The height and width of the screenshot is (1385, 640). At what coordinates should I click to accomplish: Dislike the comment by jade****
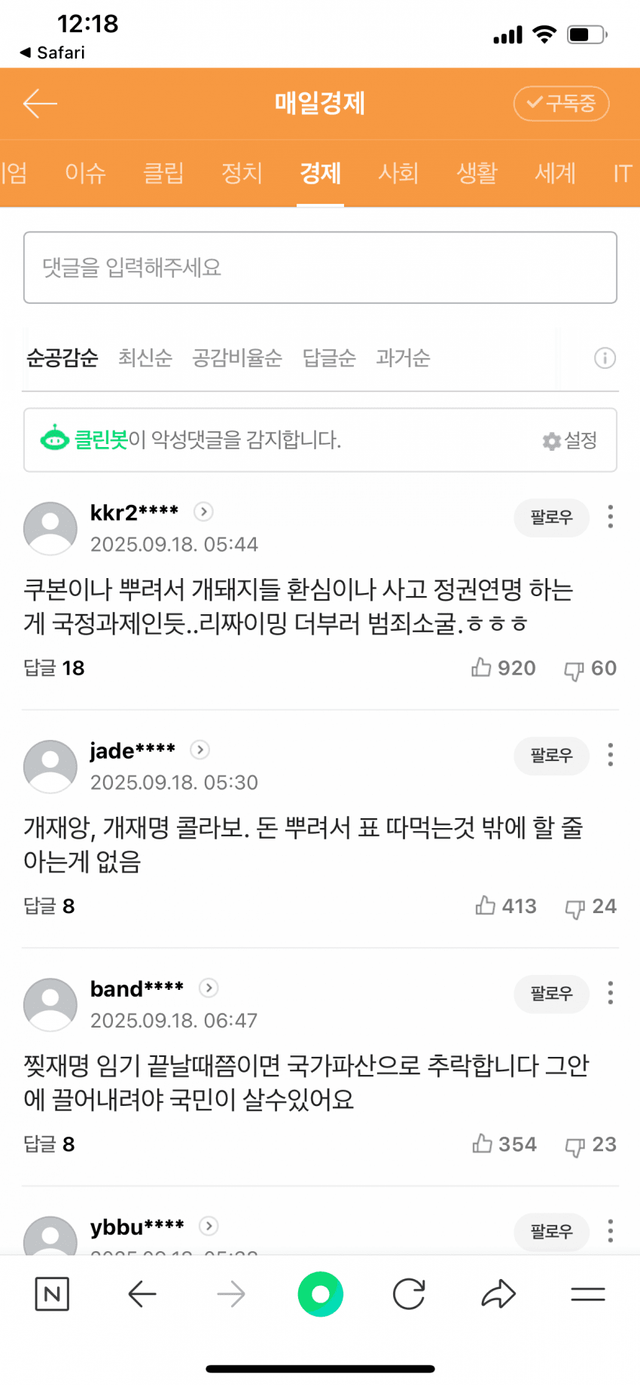pyautogui.click(x=591, y=907)
